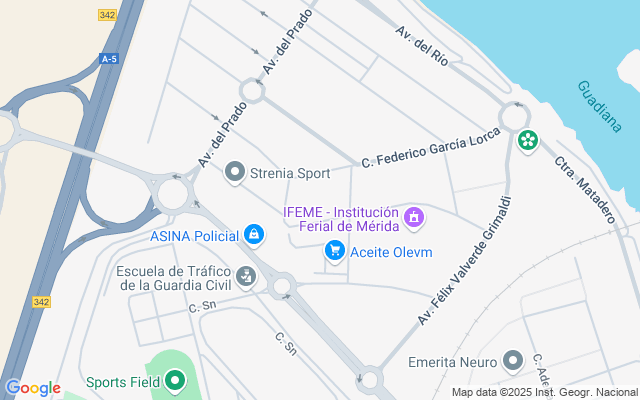Open the Sports Field marker

(x=176, y=380)
